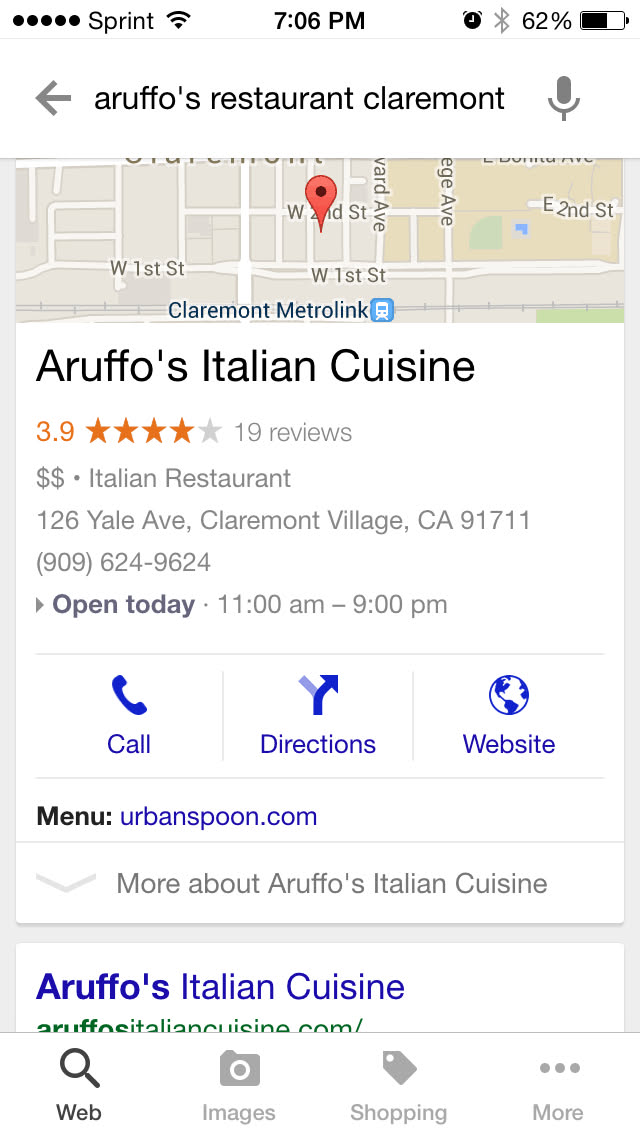The width and height of the screenshot is (640, 1136).
Task: Expand More about Aruffo's Italian Cuisine
Action: tap(320, 883)
